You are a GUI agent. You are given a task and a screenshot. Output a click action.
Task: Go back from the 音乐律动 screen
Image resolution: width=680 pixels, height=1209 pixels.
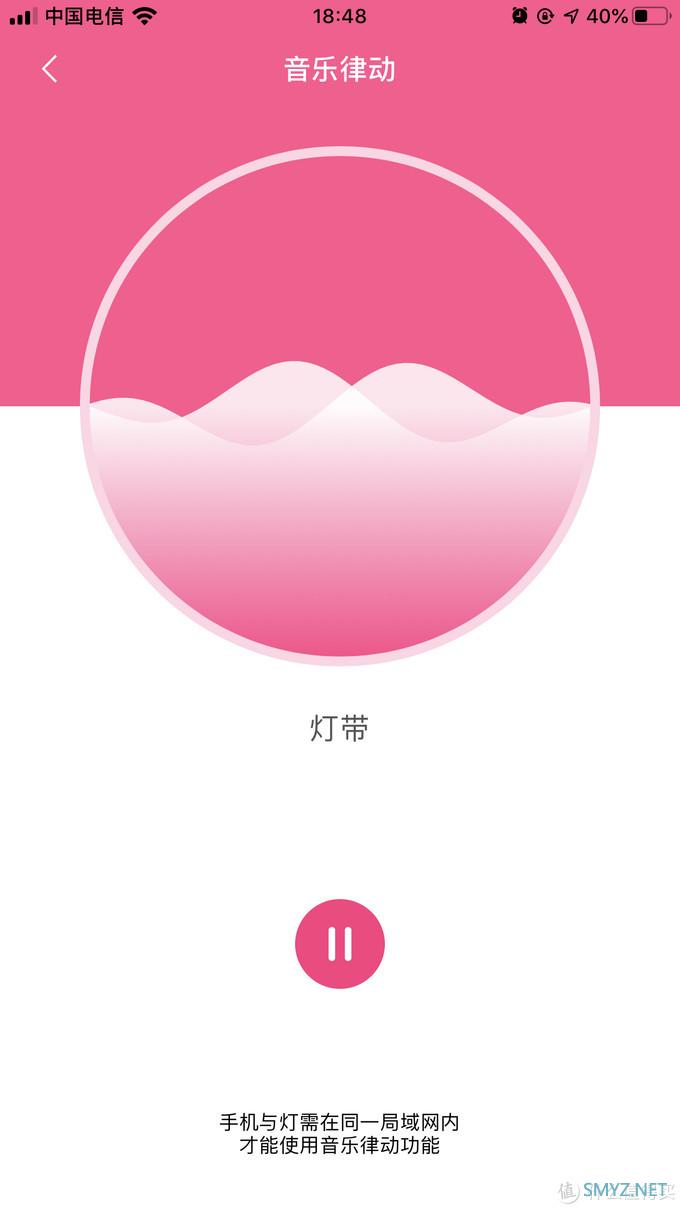tap(49, 69)
